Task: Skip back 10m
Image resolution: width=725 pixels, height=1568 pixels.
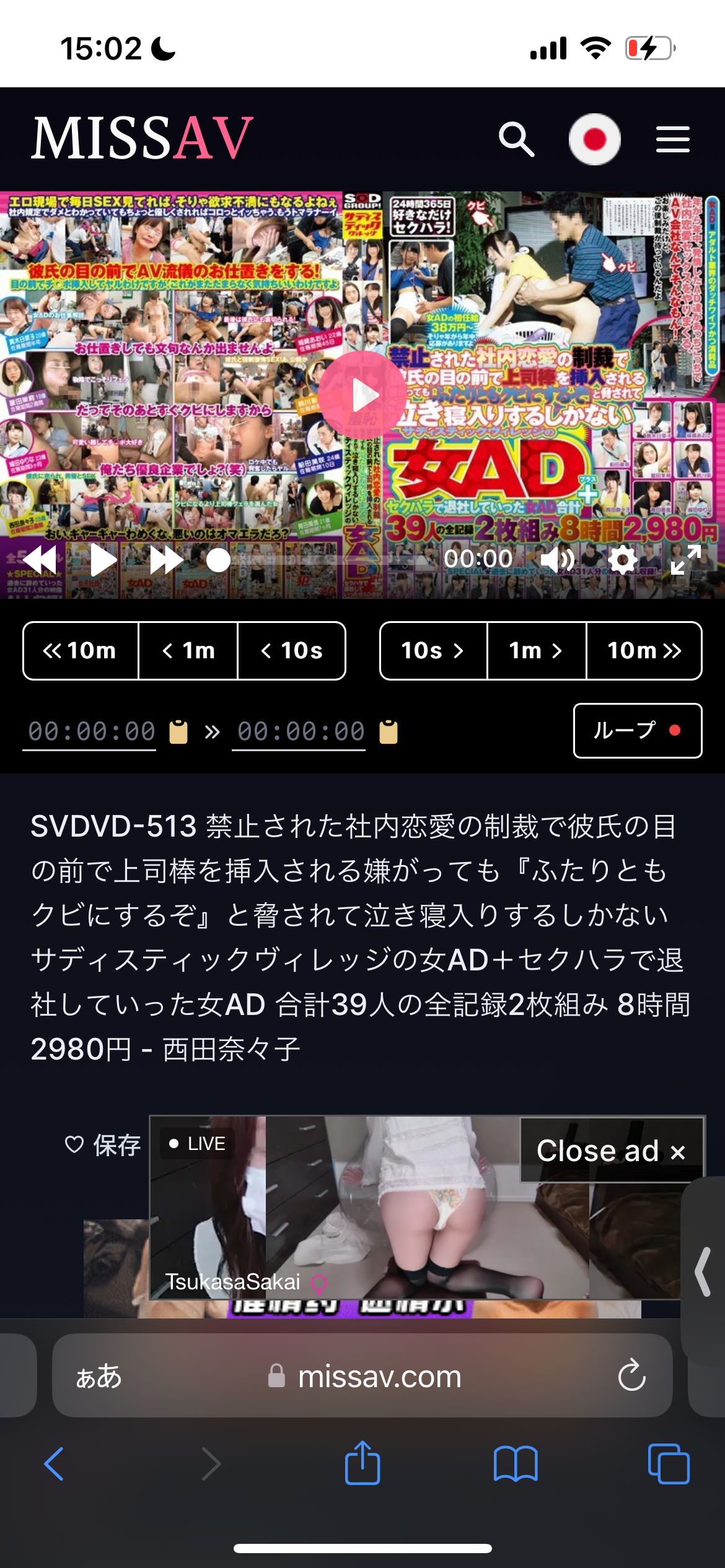Action: [x=80, y=650]
